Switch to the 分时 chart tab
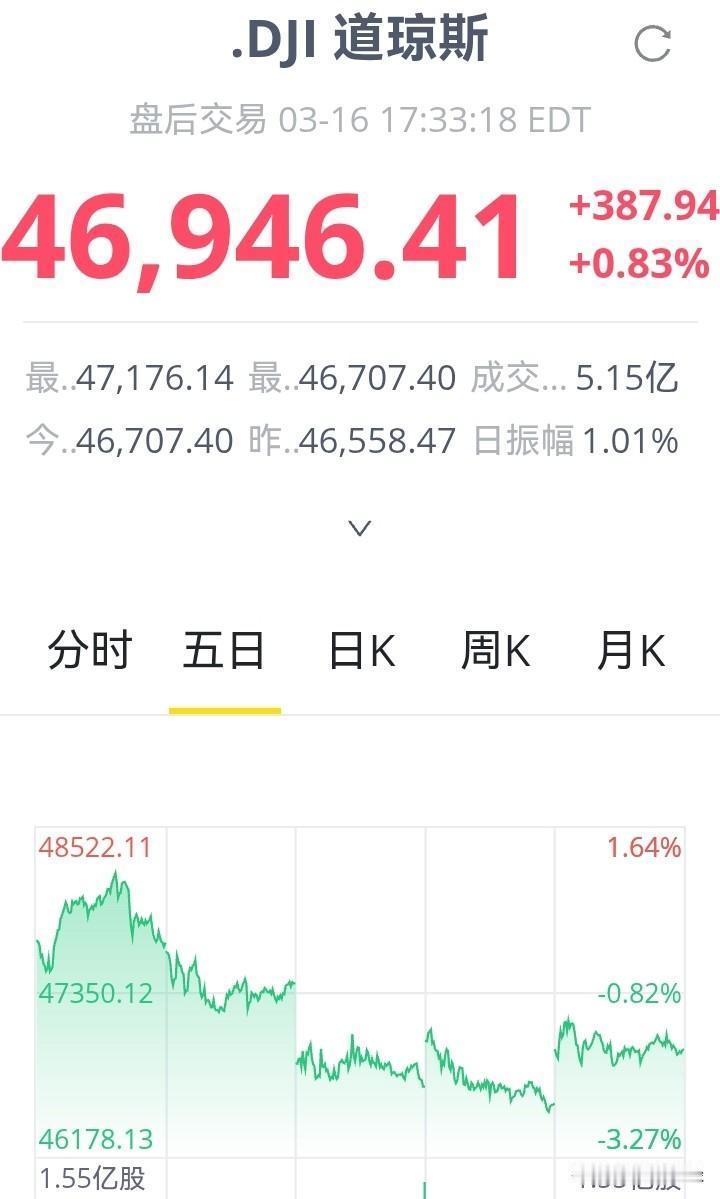Viewport: 720px width, 1199px height. [x=88, y=650]
